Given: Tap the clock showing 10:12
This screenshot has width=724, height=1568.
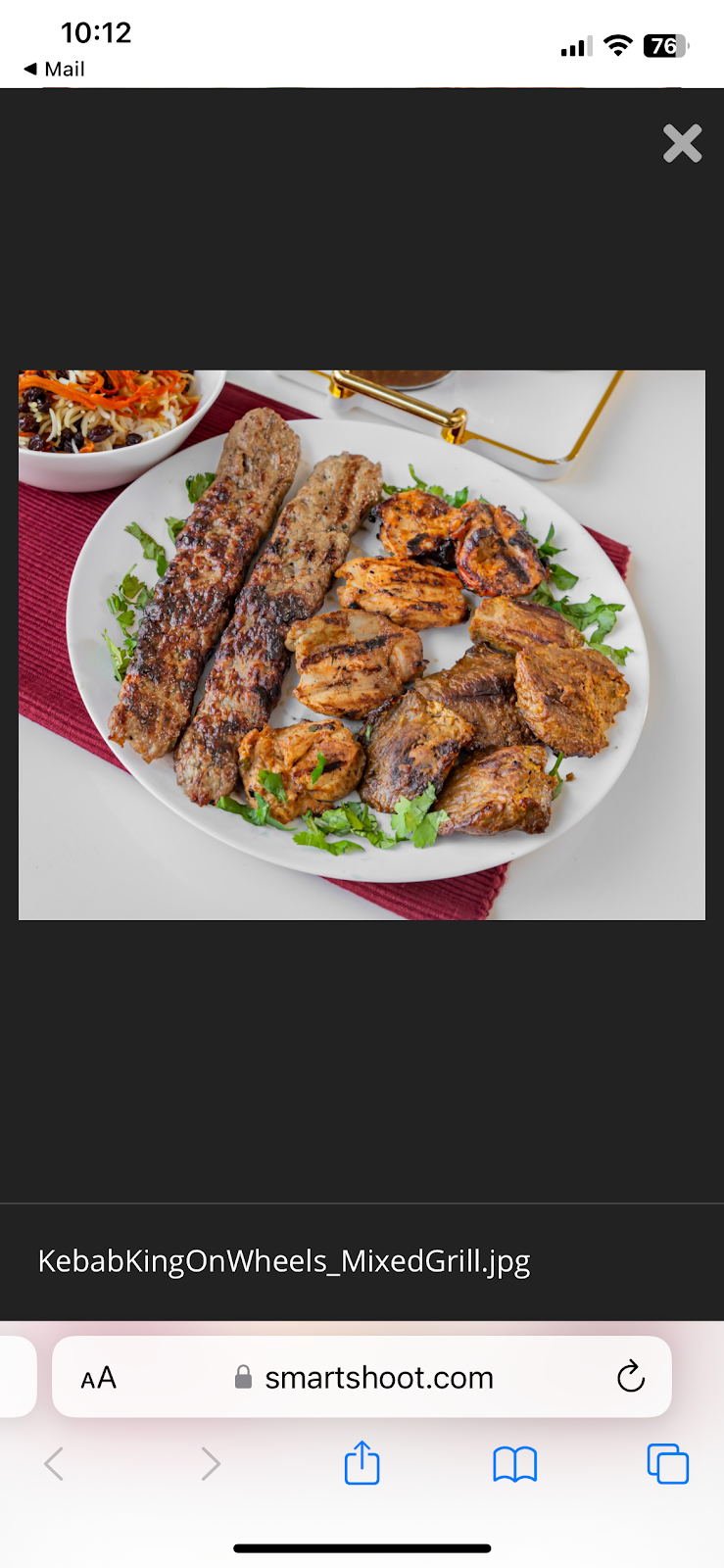Looking at the screenshot, I should pos(96,32).
